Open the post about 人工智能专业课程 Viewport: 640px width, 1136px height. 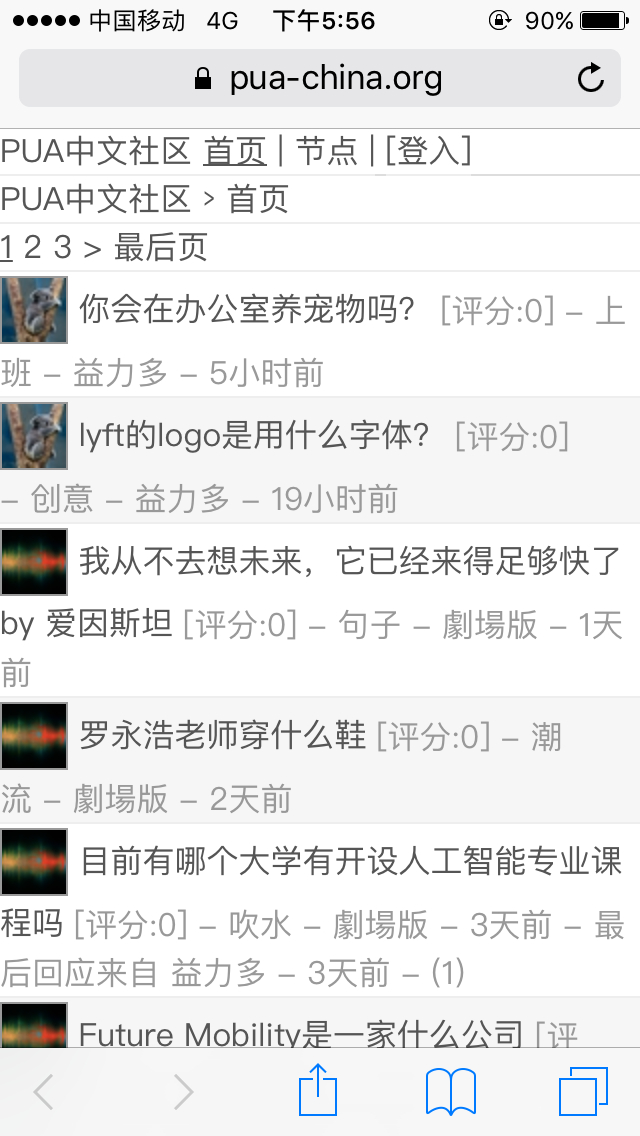tap(350, 862)
